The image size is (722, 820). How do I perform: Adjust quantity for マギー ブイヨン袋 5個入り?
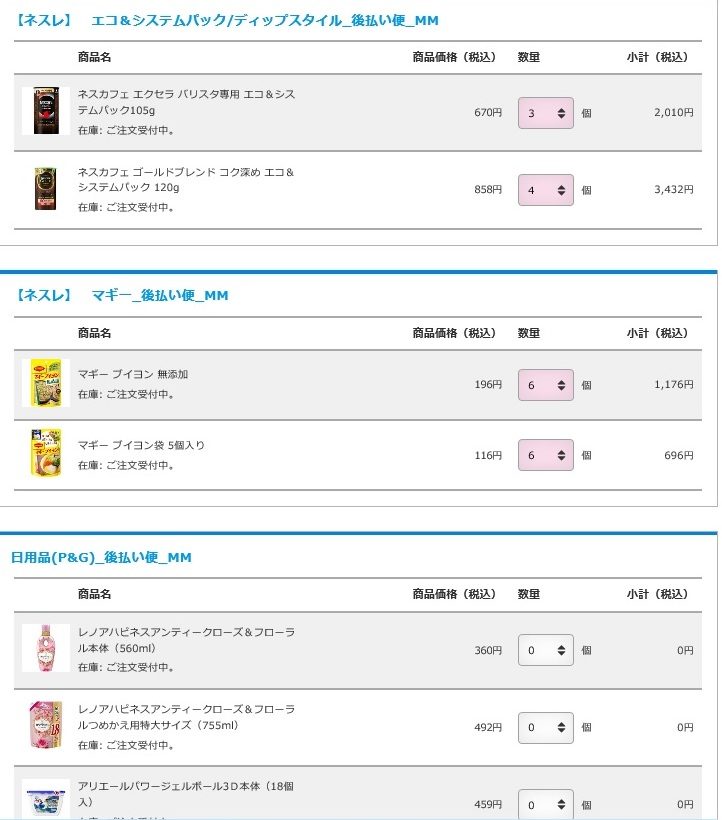click(545, 455)
